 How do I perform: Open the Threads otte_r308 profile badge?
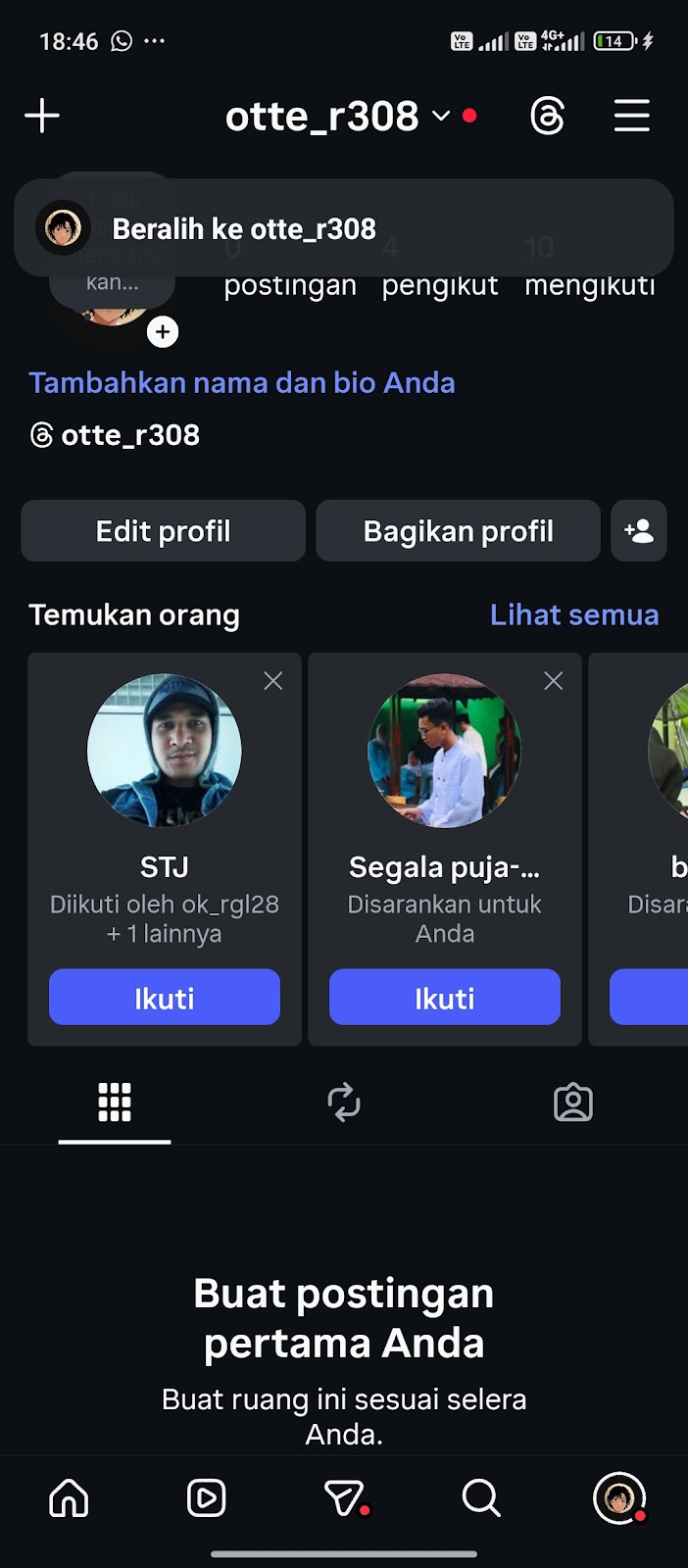click(115, 435)
